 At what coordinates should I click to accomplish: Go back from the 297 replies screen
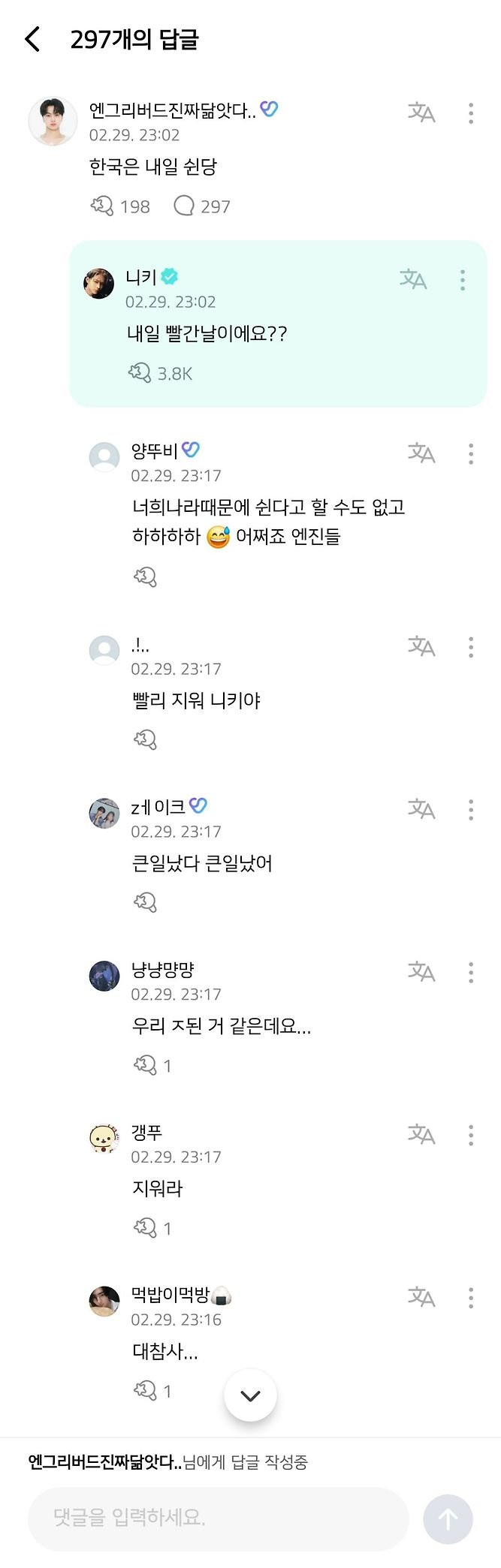(32, 39)
